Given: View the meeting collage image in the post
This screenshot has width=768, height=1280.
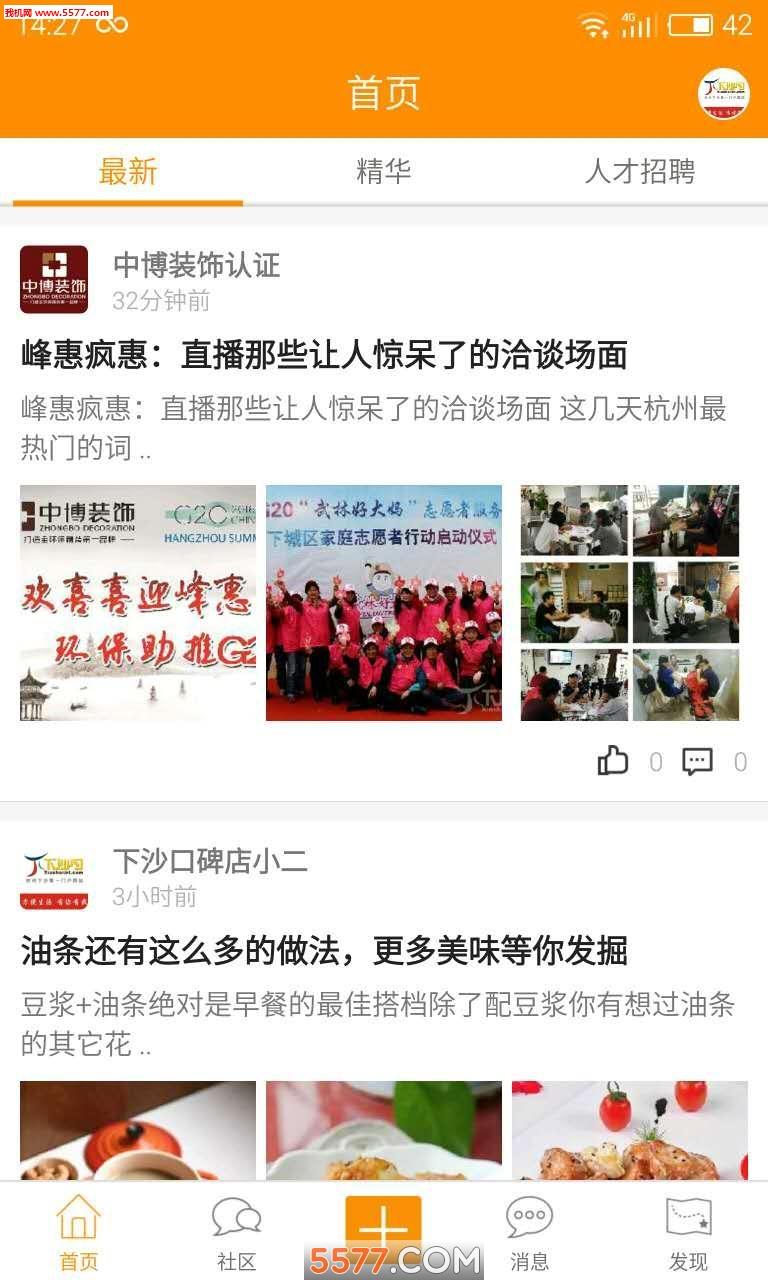Looking at the screenshot, I should (x=630, y=603).
